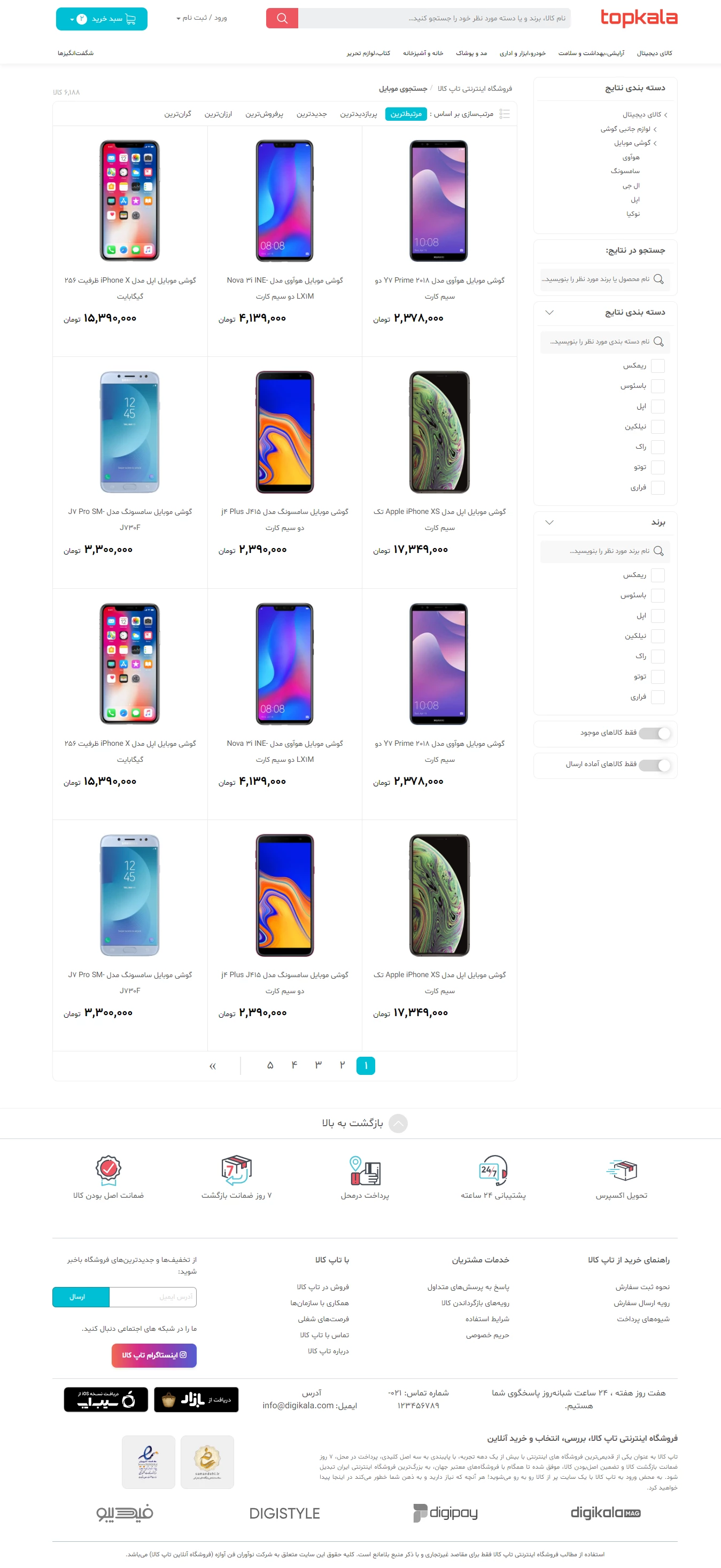Screen dimensions: 721x1568
Task: Open اینستاگرام تاپ کالا button
Action: coord(154,1355)
